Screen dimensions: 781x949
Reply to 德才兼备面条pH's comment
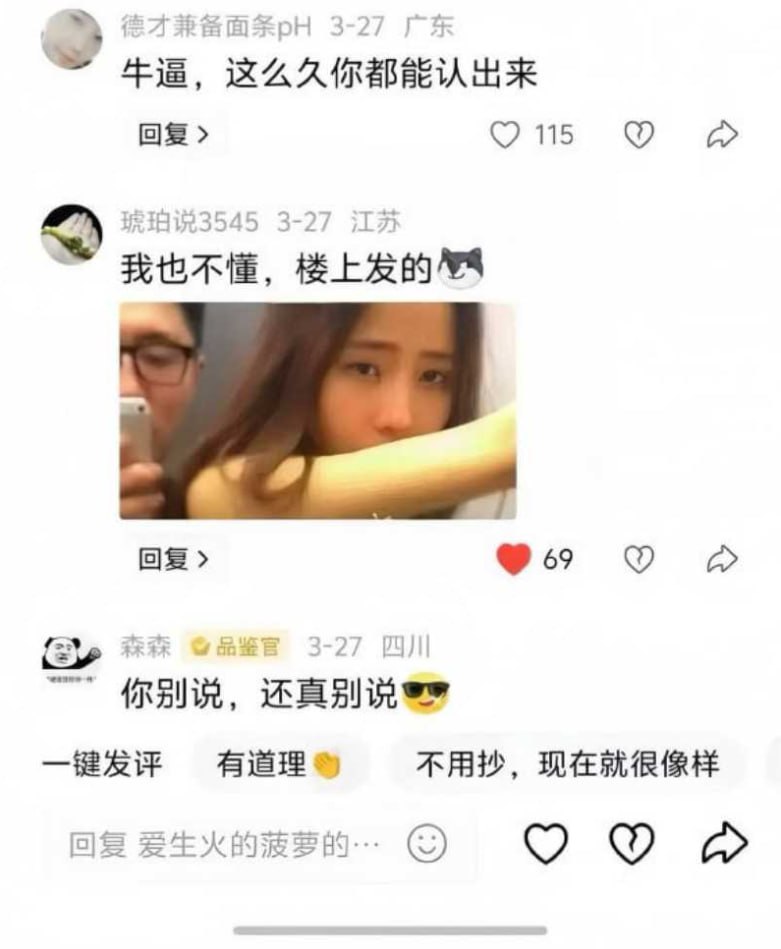(x=172, y=135)
